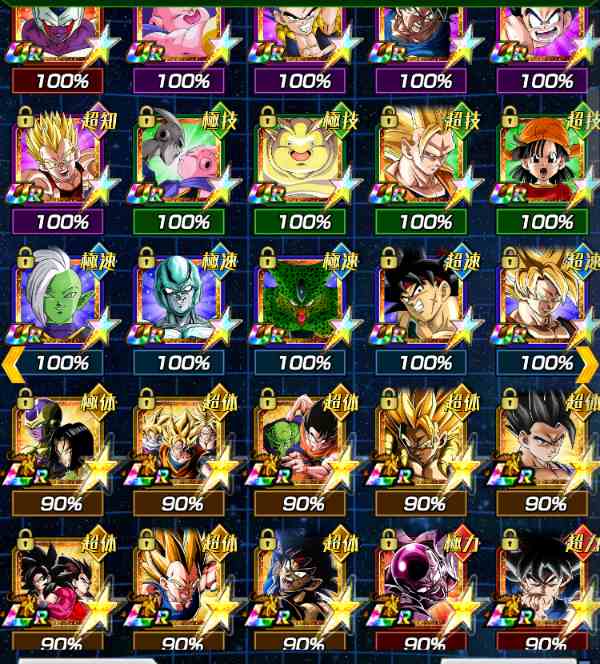
Task: Open the Super Saiyan 4 Goku and Vegeta card
Action: click(x=59, y=578)
